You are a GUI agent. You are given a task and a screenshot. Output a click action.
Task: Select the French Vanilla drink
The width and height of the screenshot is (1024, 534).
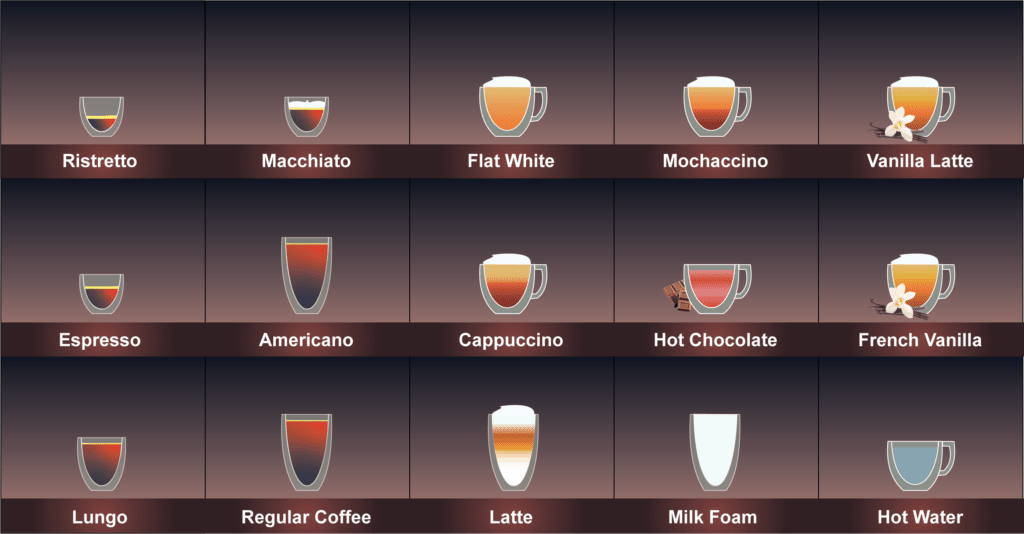920,285
